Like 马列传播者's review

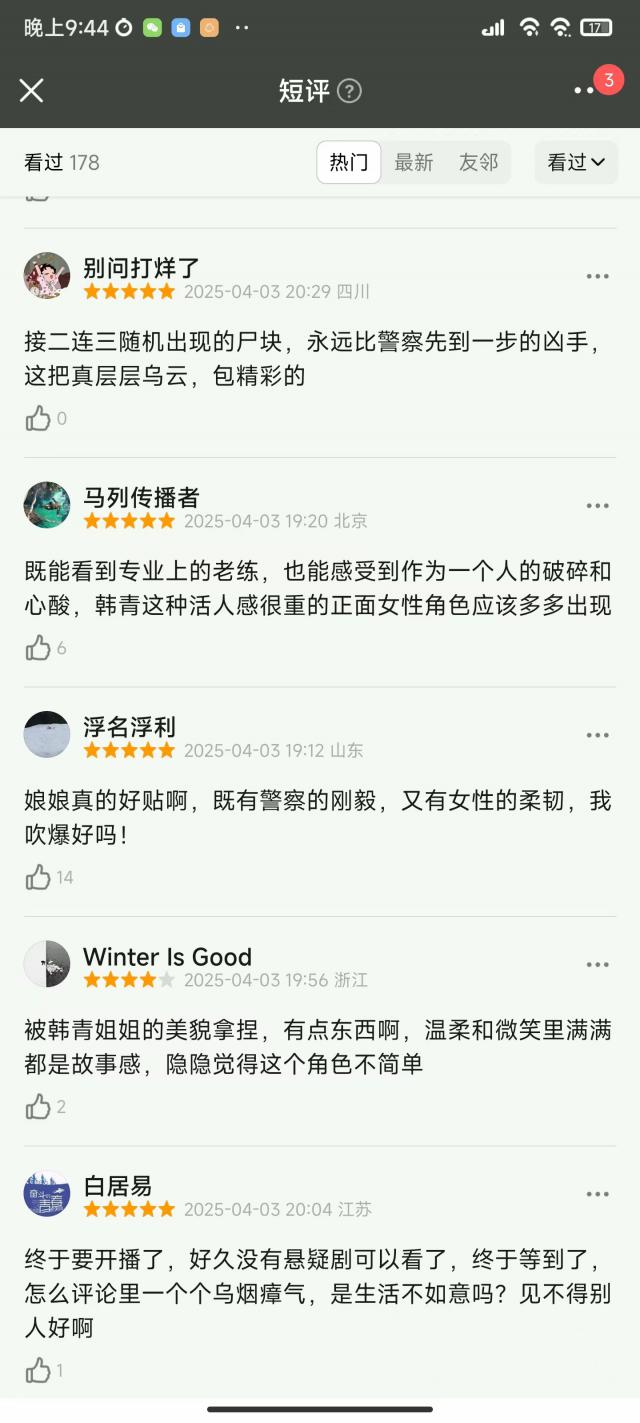pos(38,648)
